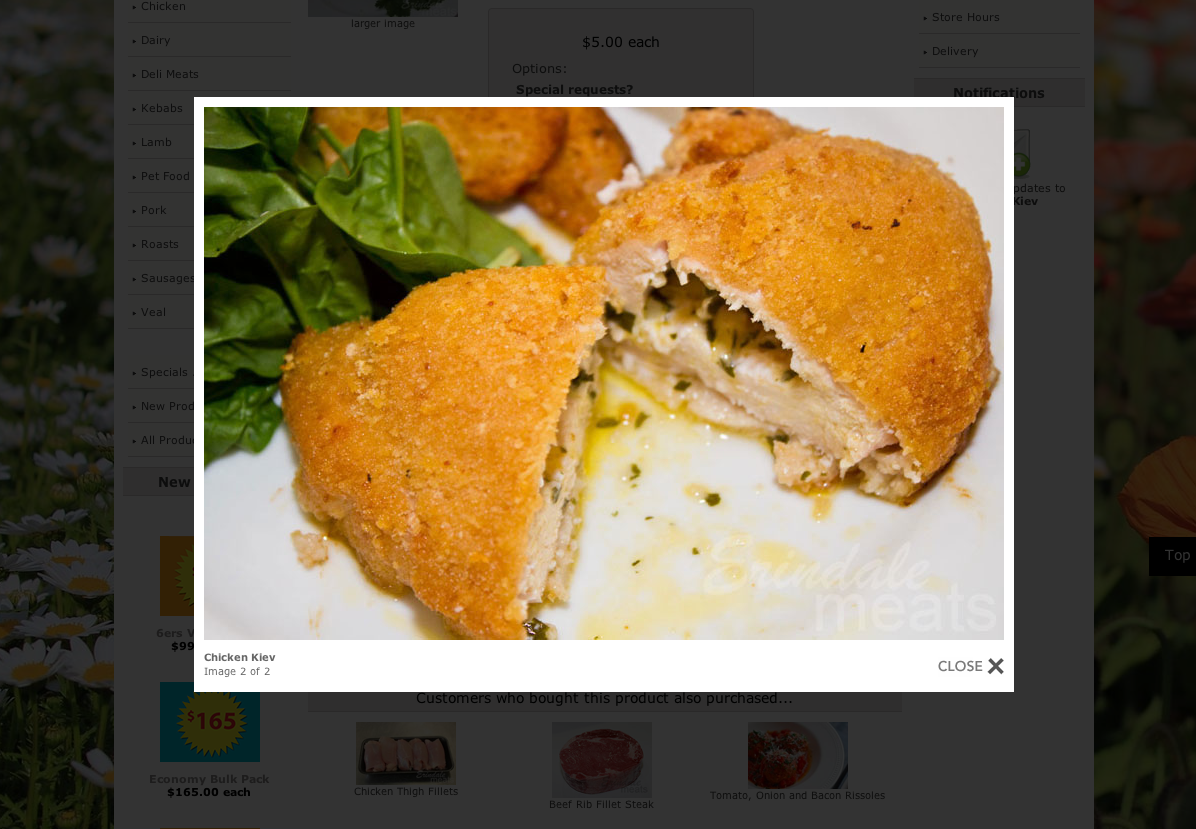Close the Chicken Kiev image lightbox
Viewport: 1196px width, 829px height.
[x=970, y=666]
